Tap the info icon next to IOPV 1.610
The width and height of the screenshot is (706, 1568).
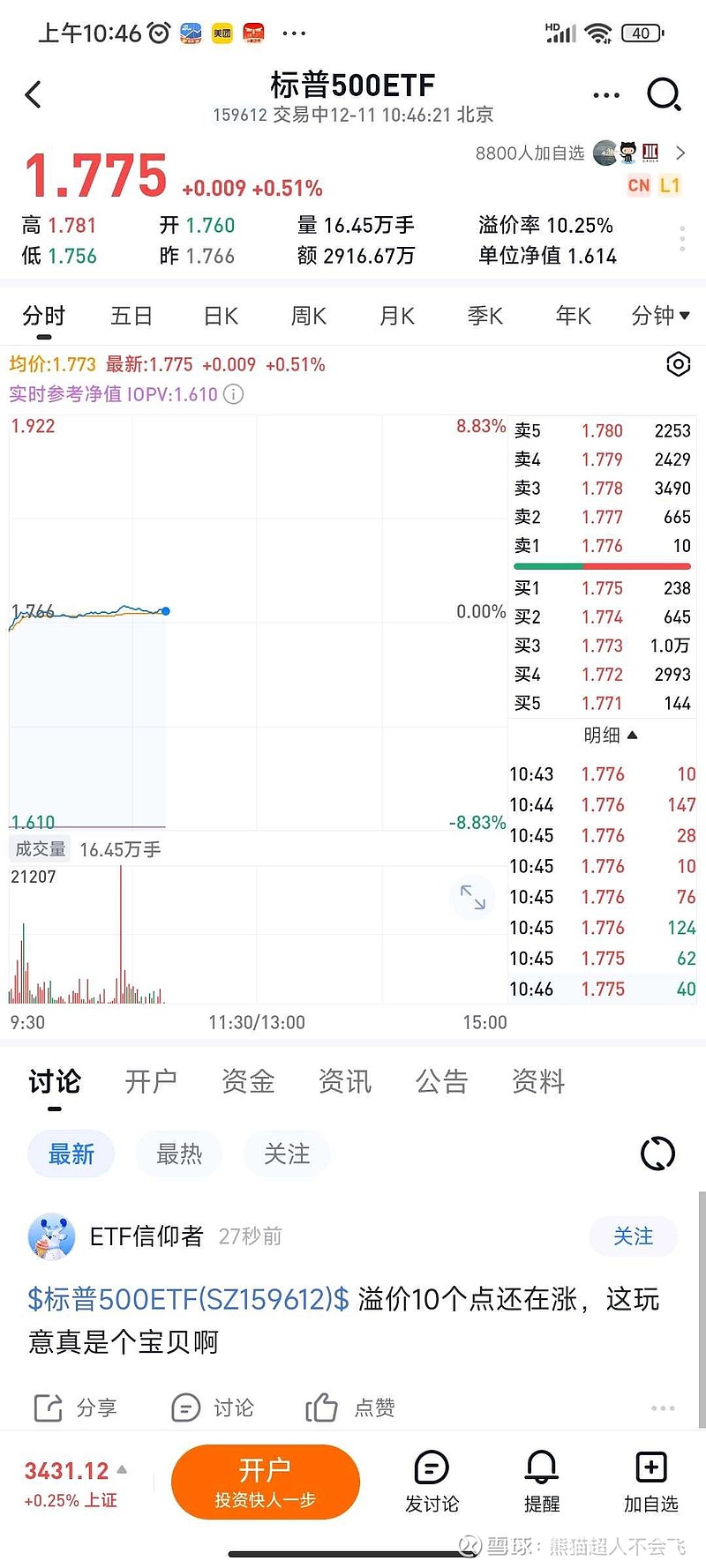point(232,394)
